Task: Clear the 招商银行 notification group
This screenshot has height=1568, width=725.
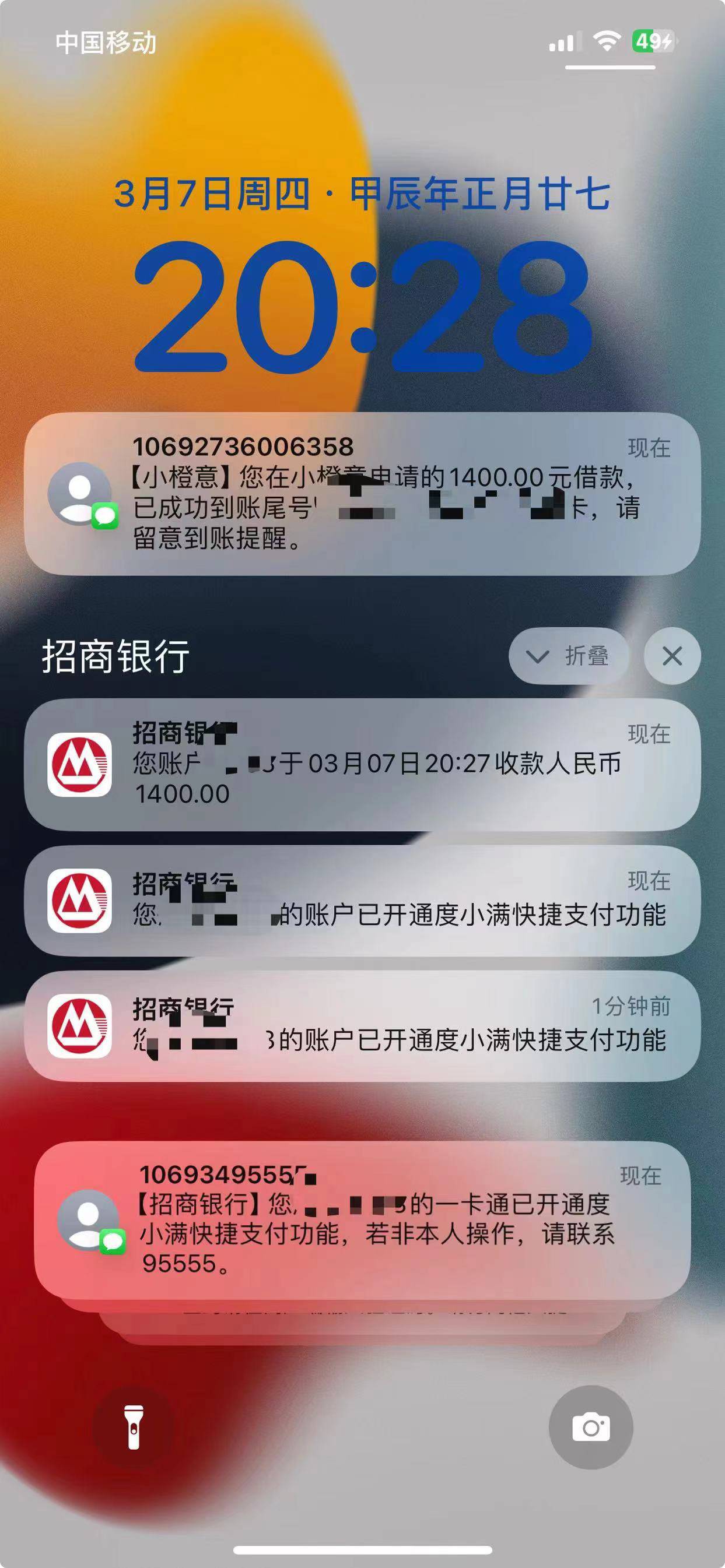Action: pos(672,656)
